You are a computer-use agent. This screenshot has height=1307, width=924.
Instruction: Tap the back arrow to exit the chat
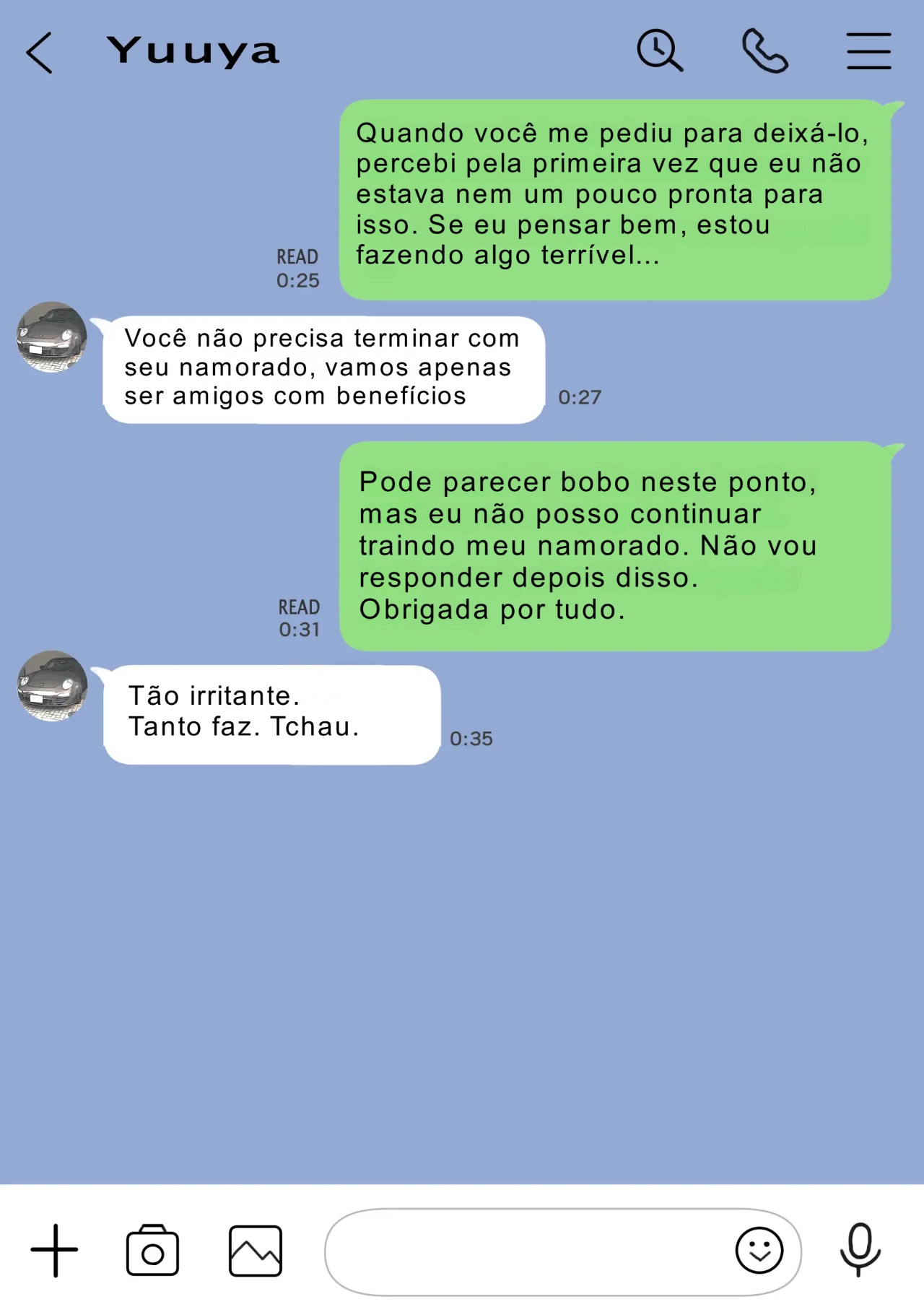(x=40, y=51)
